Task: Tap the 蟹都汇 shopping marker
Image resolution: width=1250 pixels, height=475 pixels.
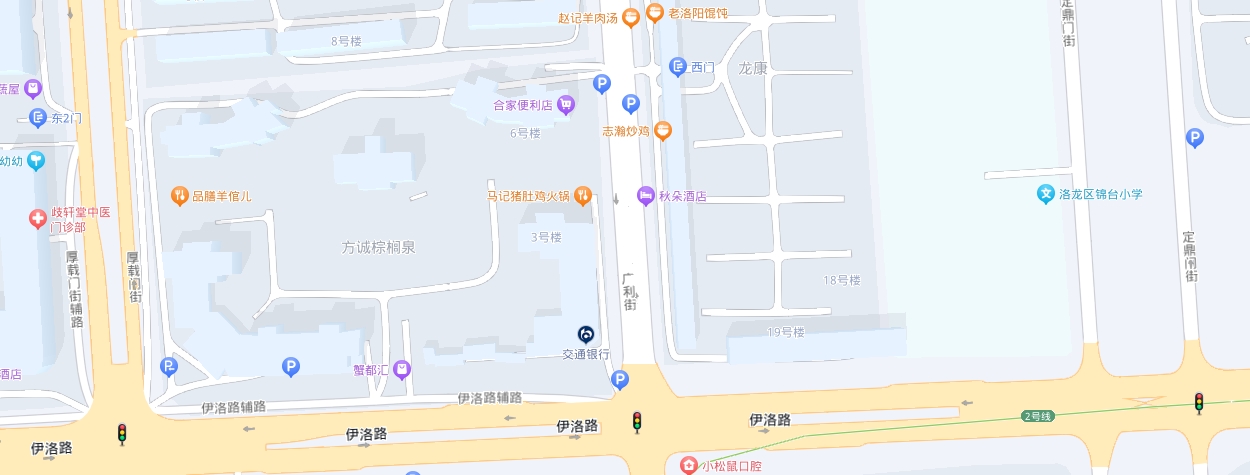Action: click(402, 369)
